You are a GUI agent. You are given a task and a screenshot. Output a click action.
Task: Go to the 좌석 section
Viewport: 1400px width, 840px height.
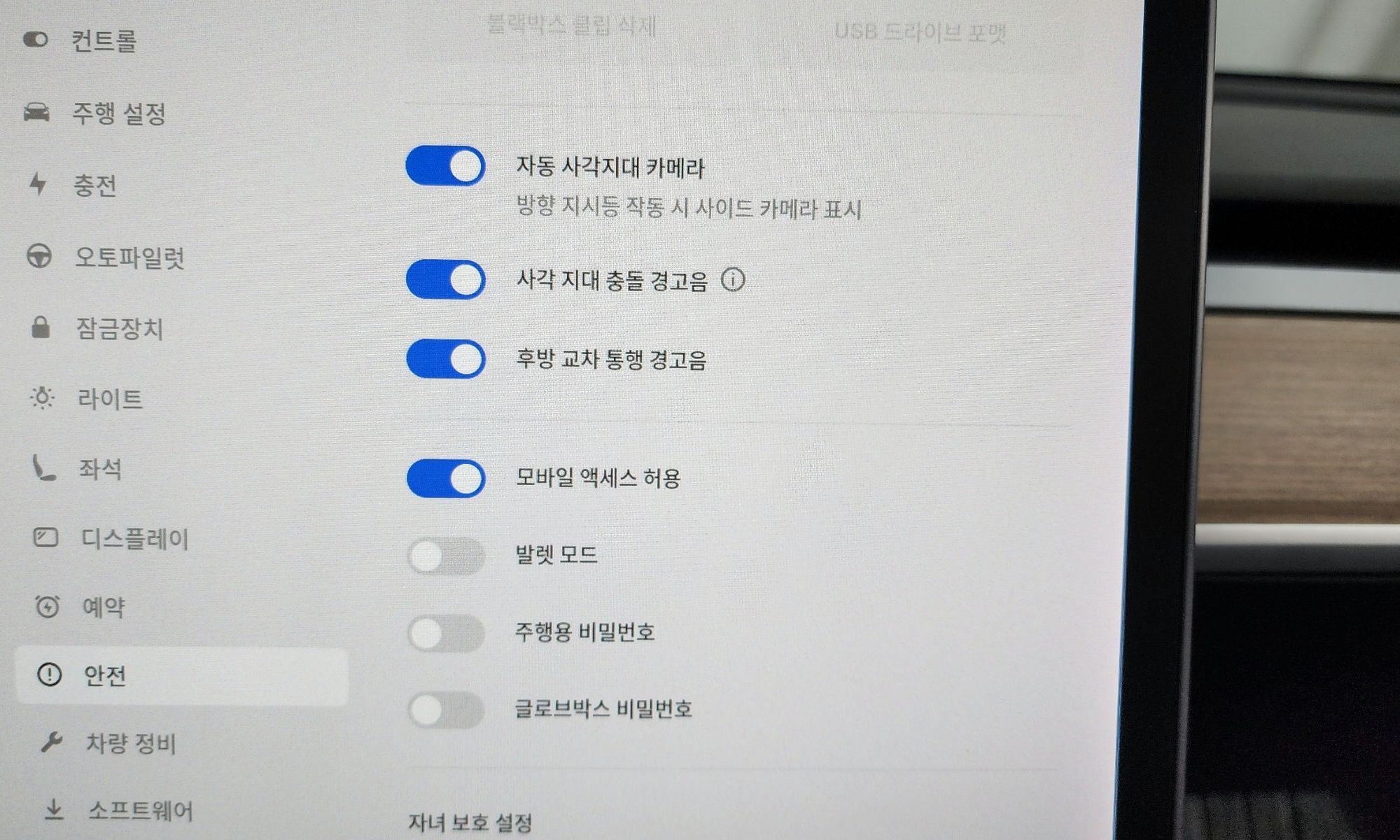[99, 469]
